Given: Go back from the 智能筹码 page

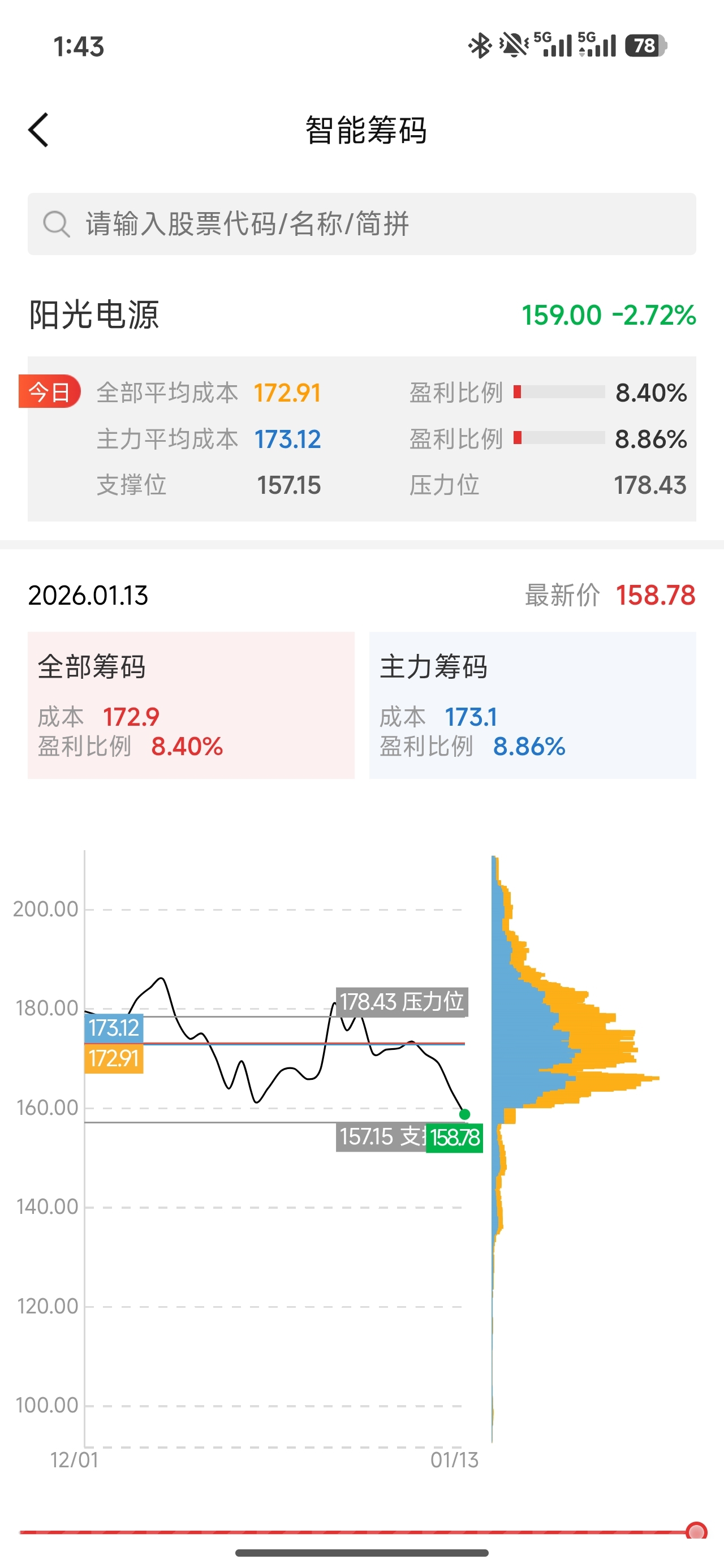Looking at the screenshot, I should point(39,130).
